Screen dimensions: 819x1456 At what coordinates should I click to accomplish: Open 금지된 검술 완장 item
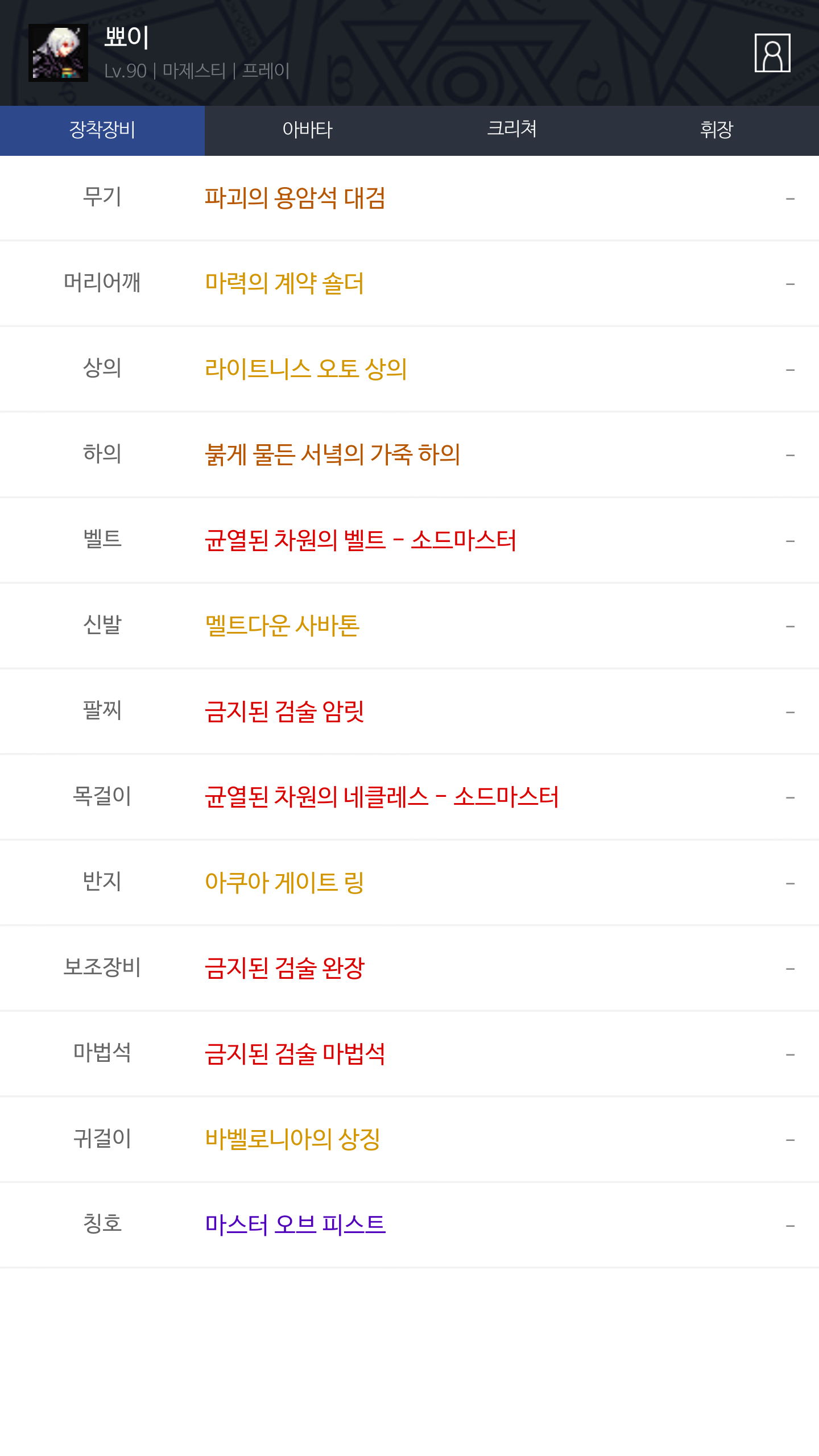tap(284, 968)
